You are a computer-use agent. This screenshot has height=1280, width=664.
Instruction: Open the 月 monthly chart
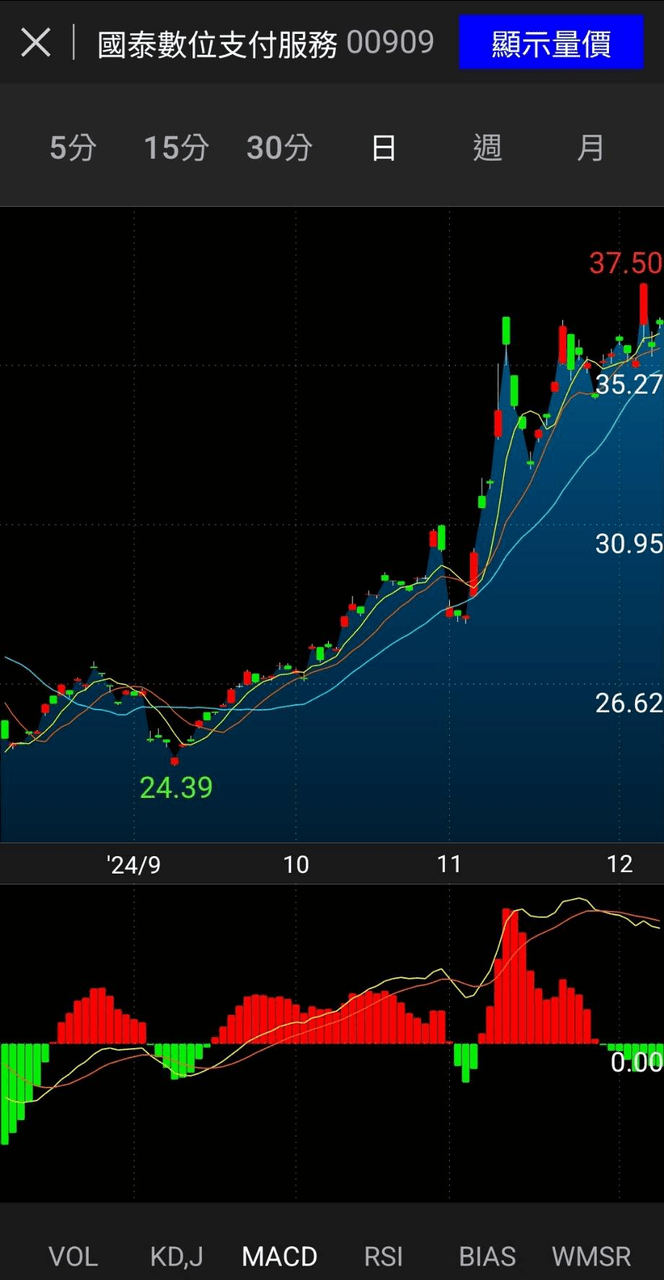(591, 148)
